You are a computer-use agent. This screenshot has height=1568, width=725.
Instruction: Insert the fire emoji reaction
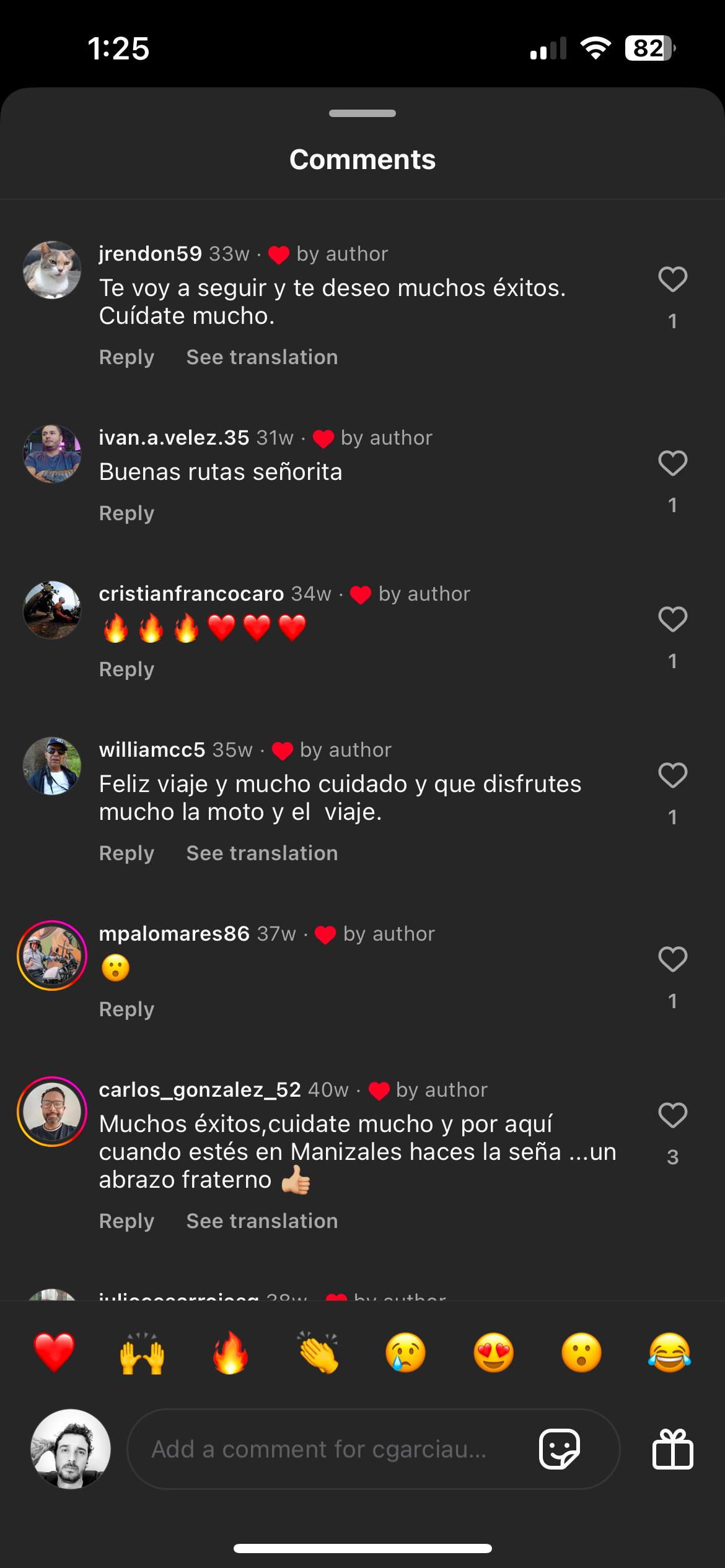[230, 1352]
